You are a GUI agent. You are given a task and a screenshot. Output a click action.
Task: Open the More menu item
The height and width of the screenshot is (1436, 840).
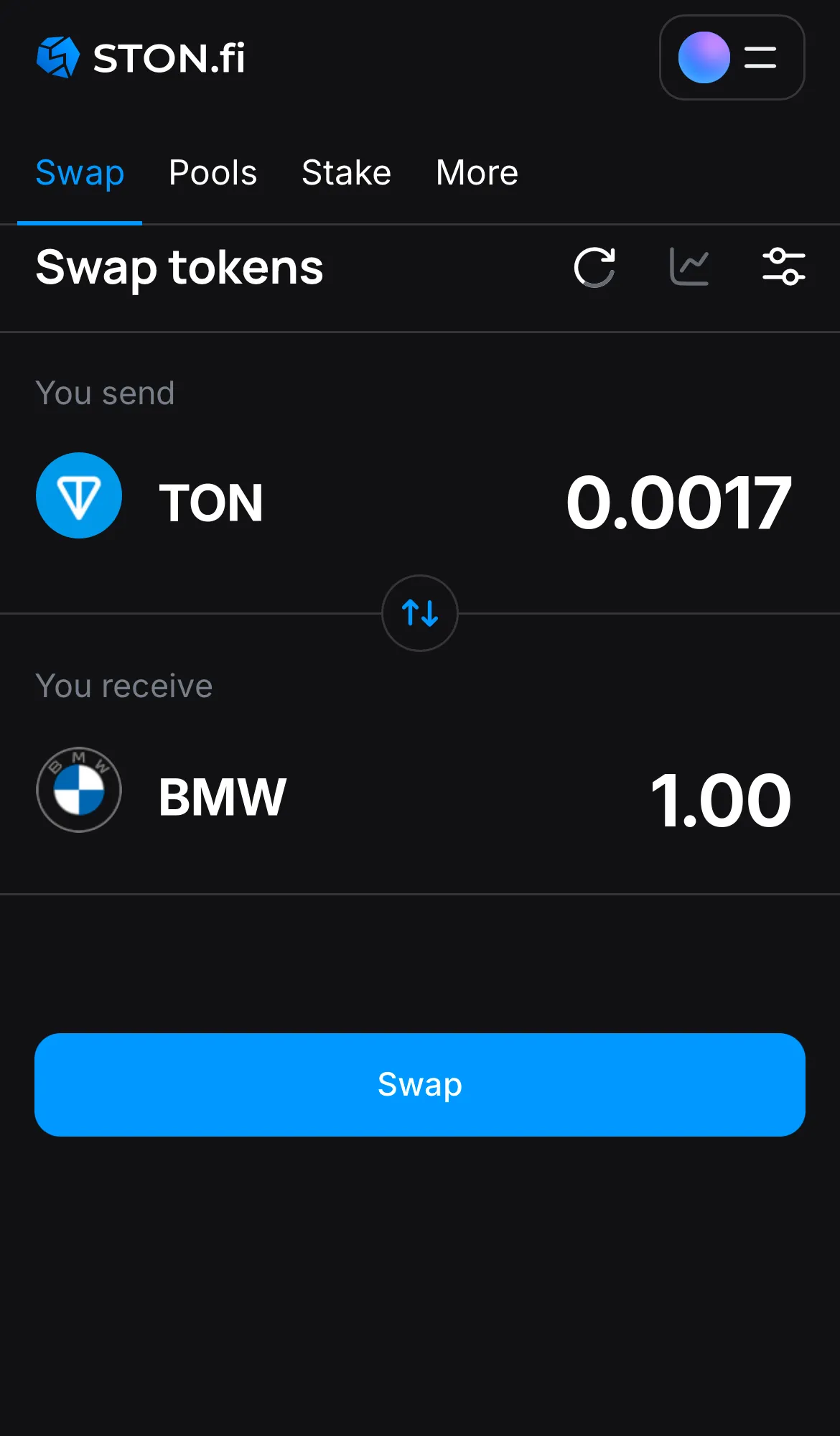click(x=476, y=173)
